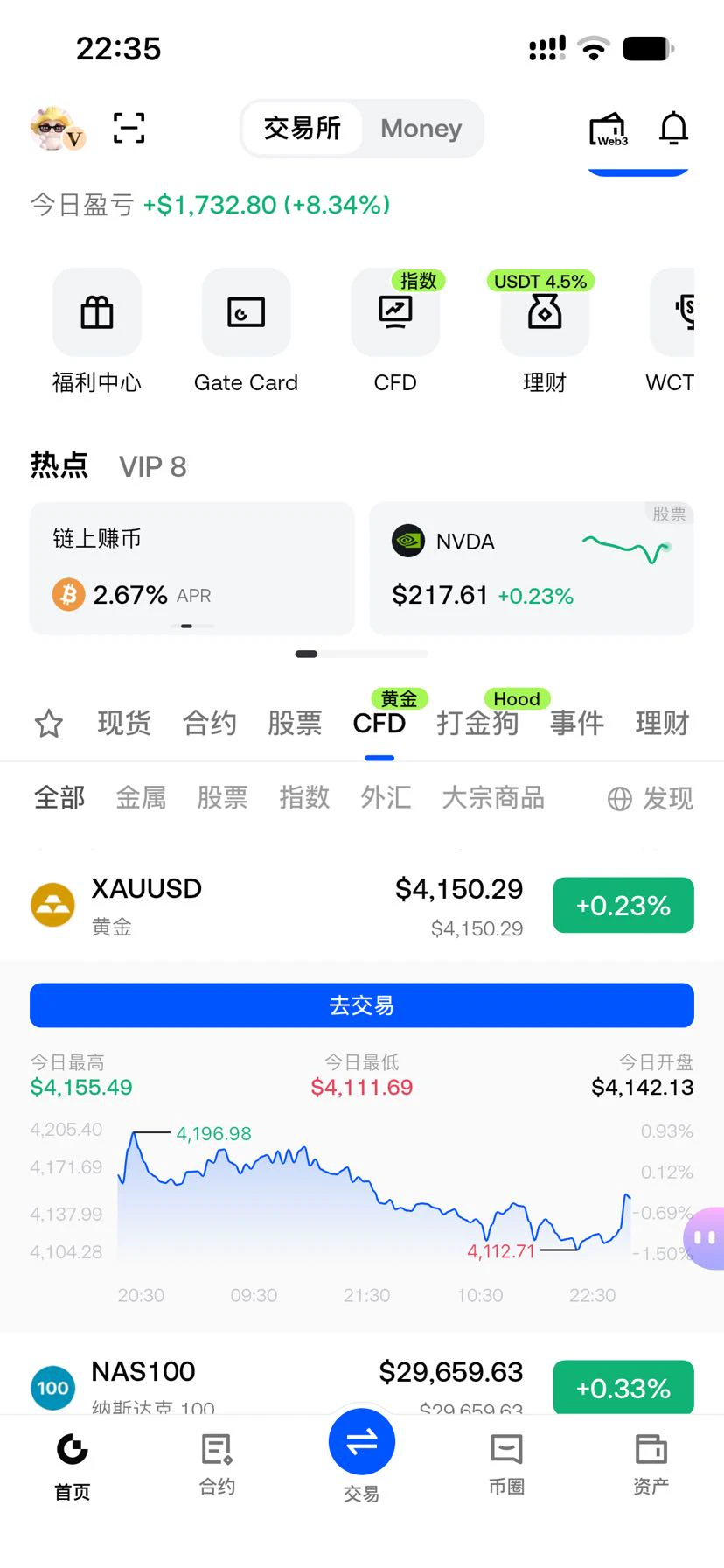Screen dimensions: 724x1568
Task: Open the 链上赚币 card
Action: click(x=191, y=568)
